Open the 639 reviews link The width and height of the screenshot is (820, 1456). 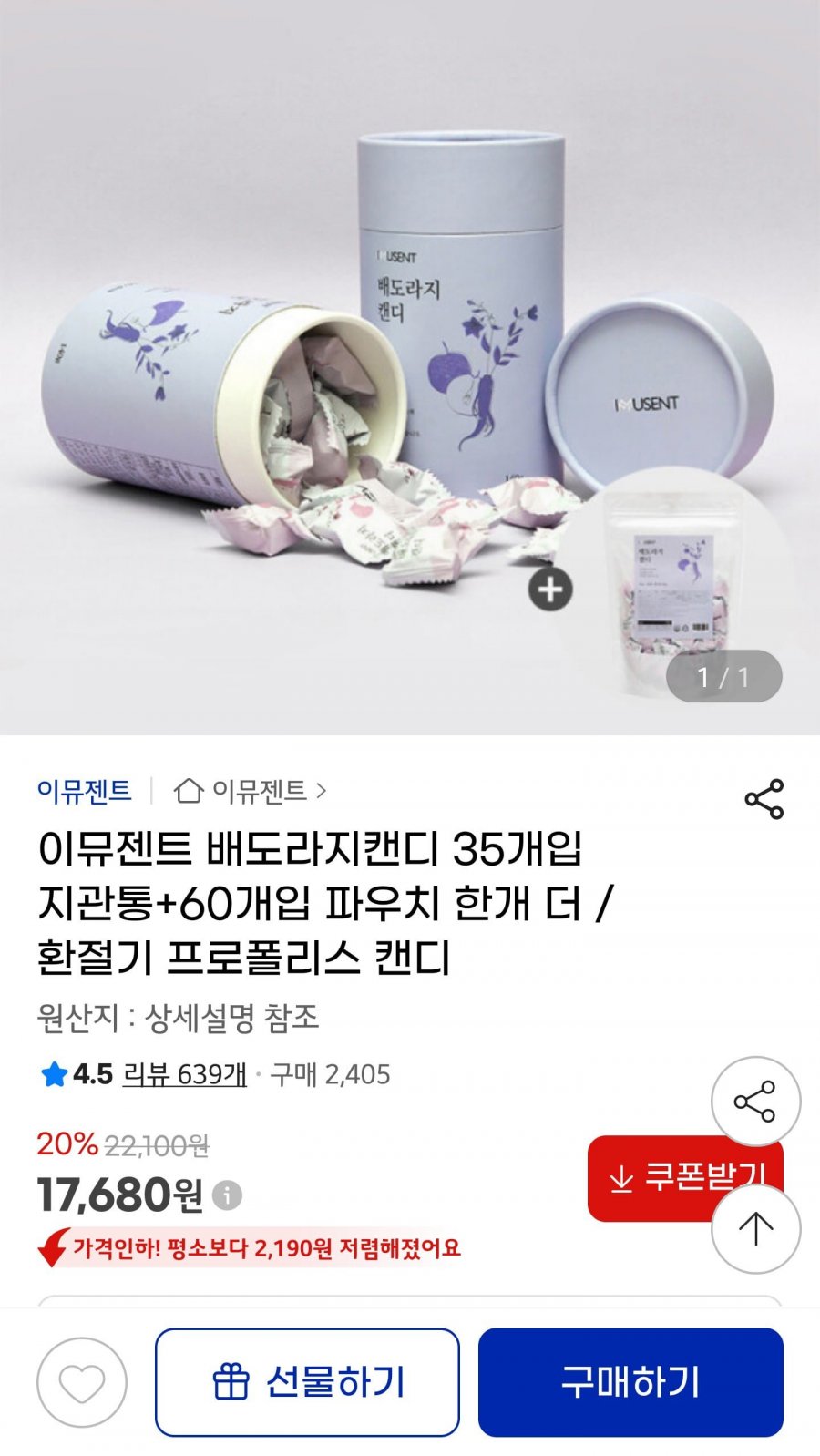click(x=185, y=1074)
